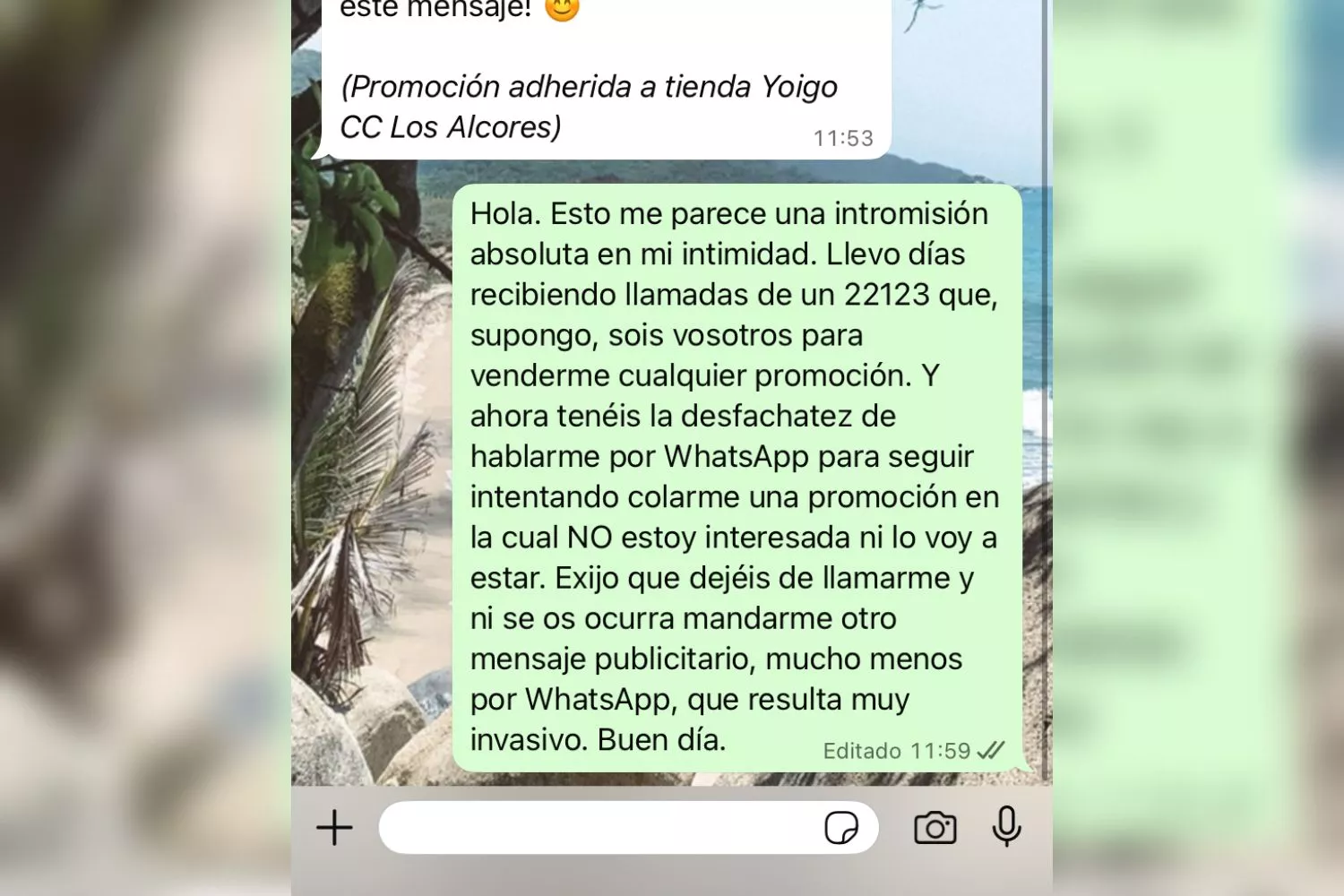Image resolution: width=1344 pixels, height=896 pixels.
Task: Open the camera to take a photo
Action: click(x=935, y=828)
